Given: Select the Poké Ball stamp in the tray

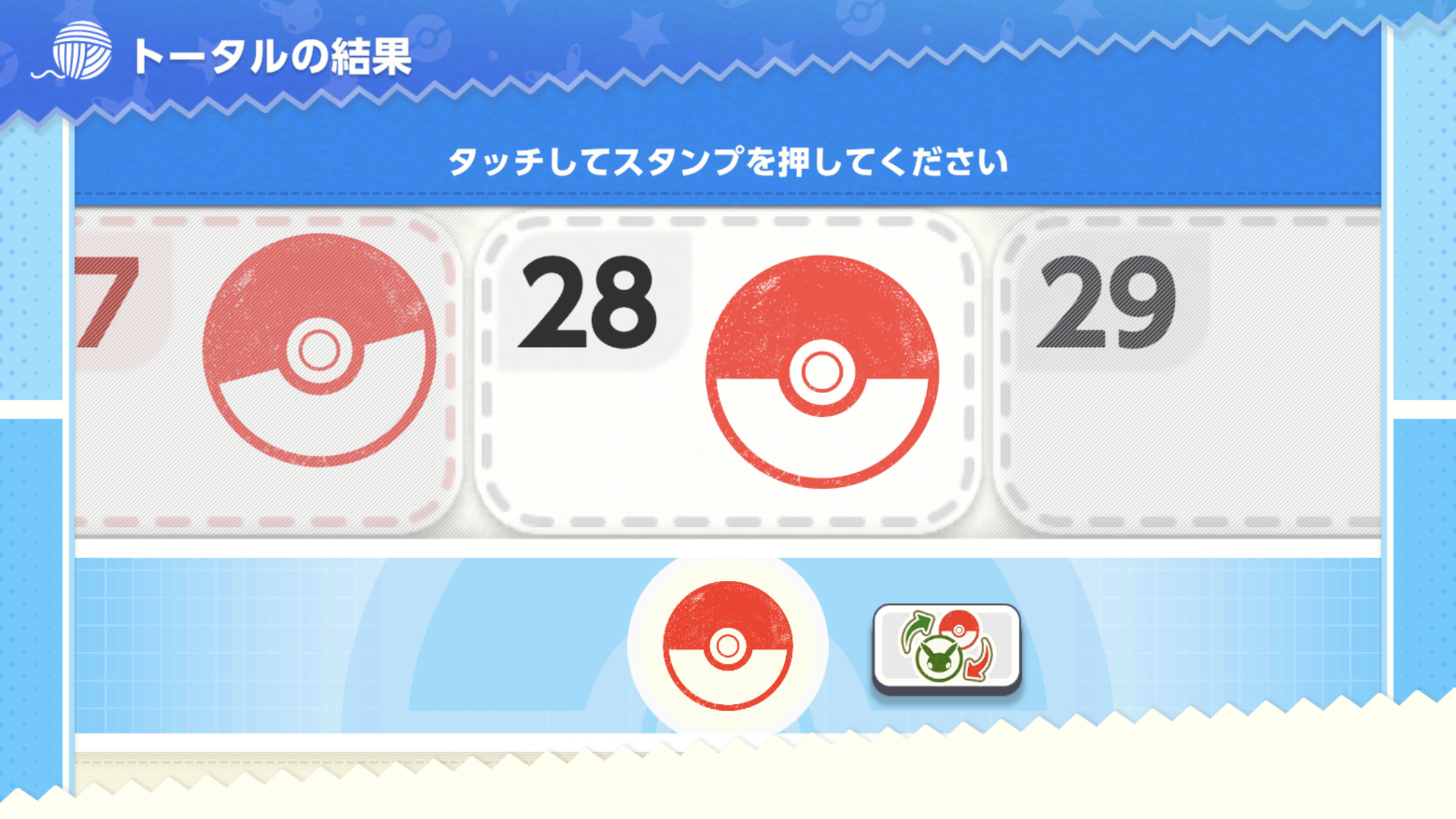Looking at the screenshot, I should coord(727,646).
